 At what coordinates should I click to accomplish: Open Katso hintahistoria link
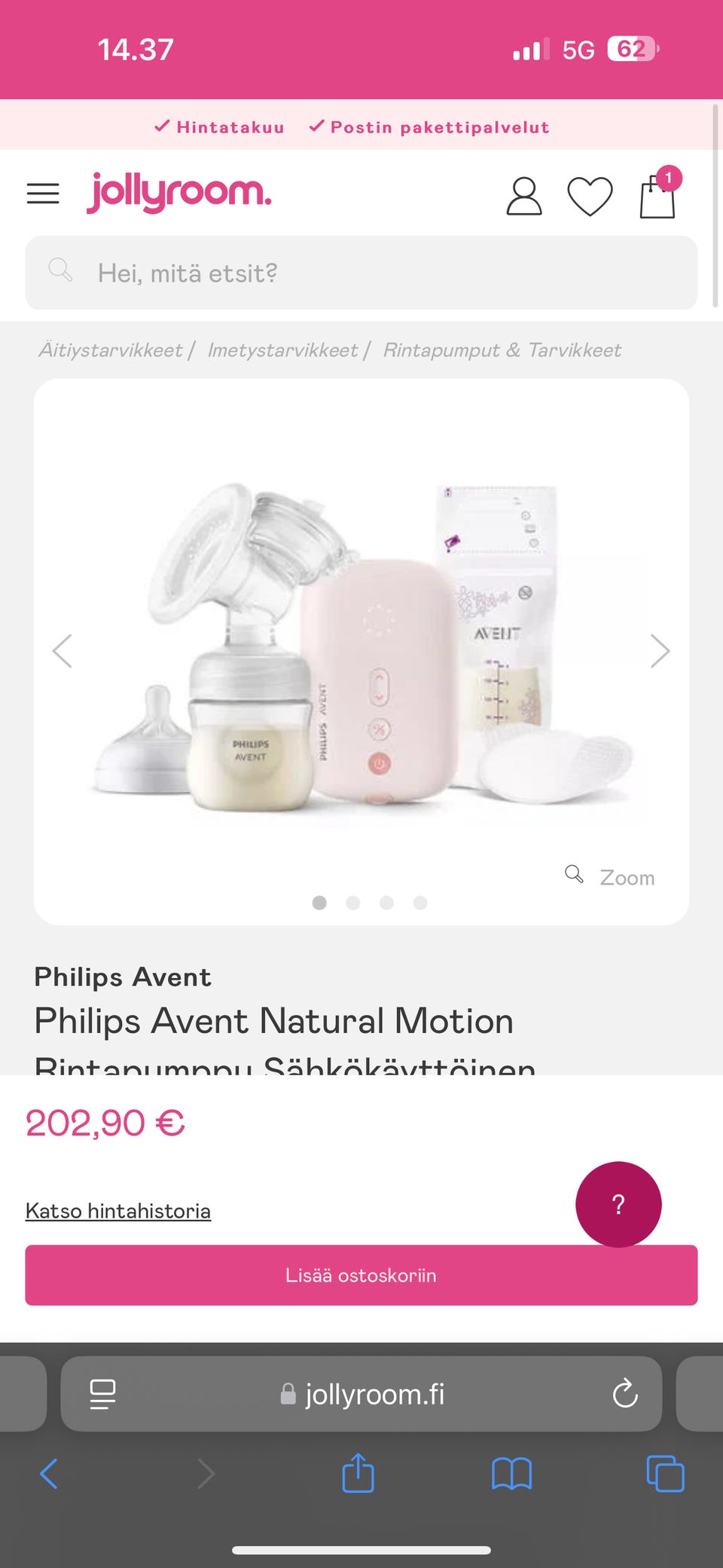[x=118, y=1211]
